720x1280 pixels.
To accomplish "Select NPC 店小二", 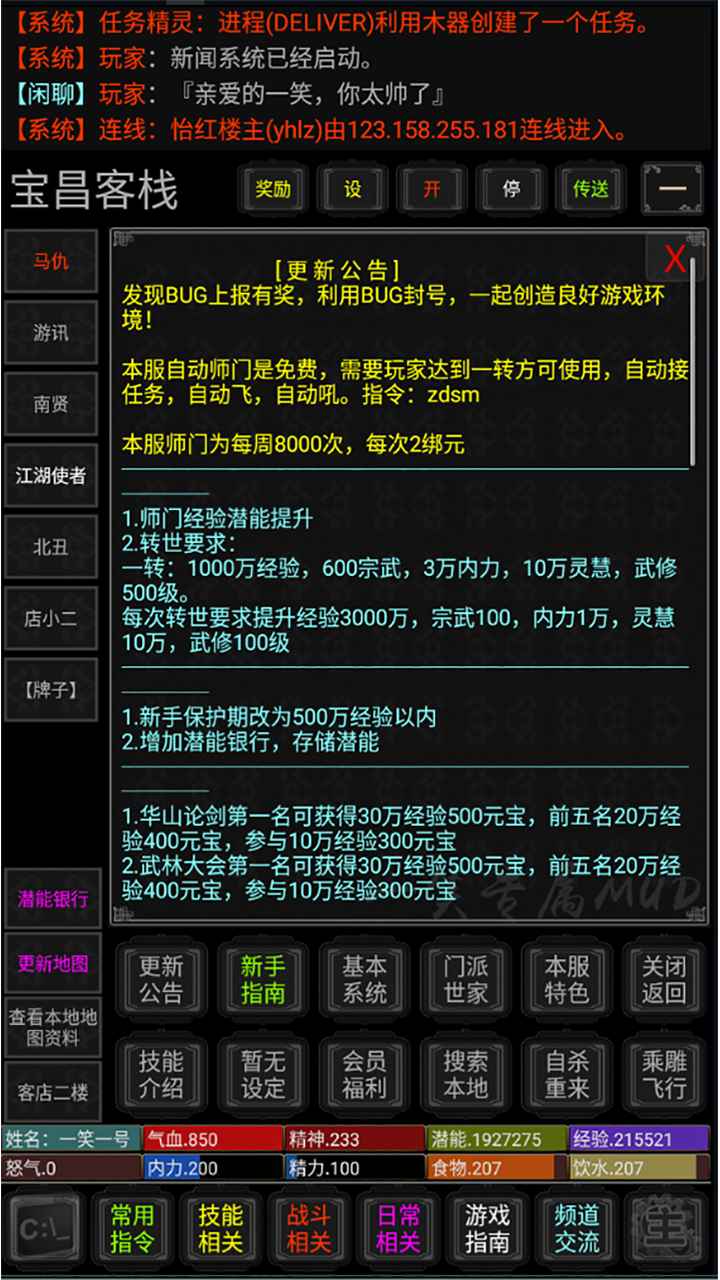I will 51,618.
